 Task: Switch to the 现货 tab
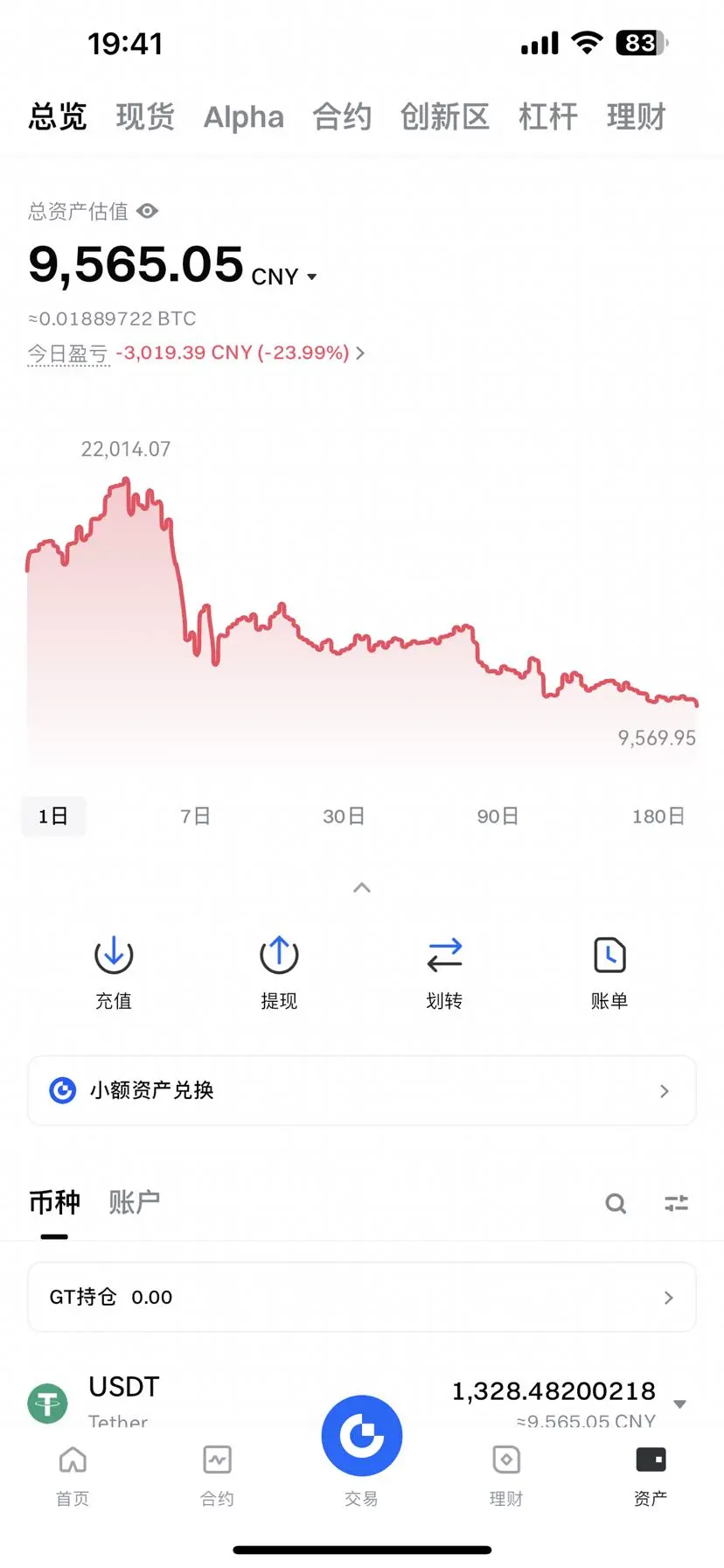[145, 116]
